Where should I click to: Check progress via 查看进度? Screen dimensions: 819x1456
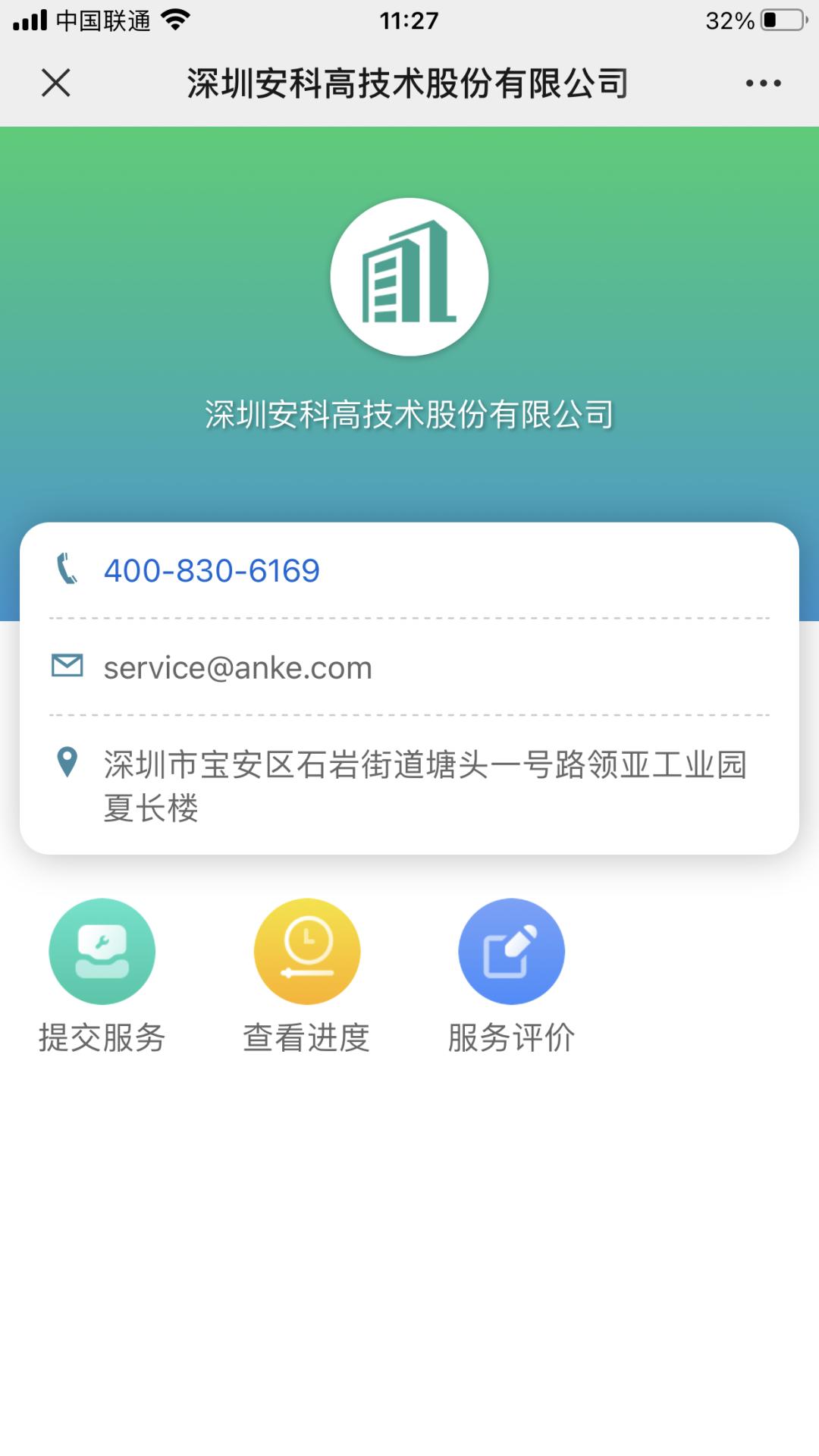[x=307, y=952]
